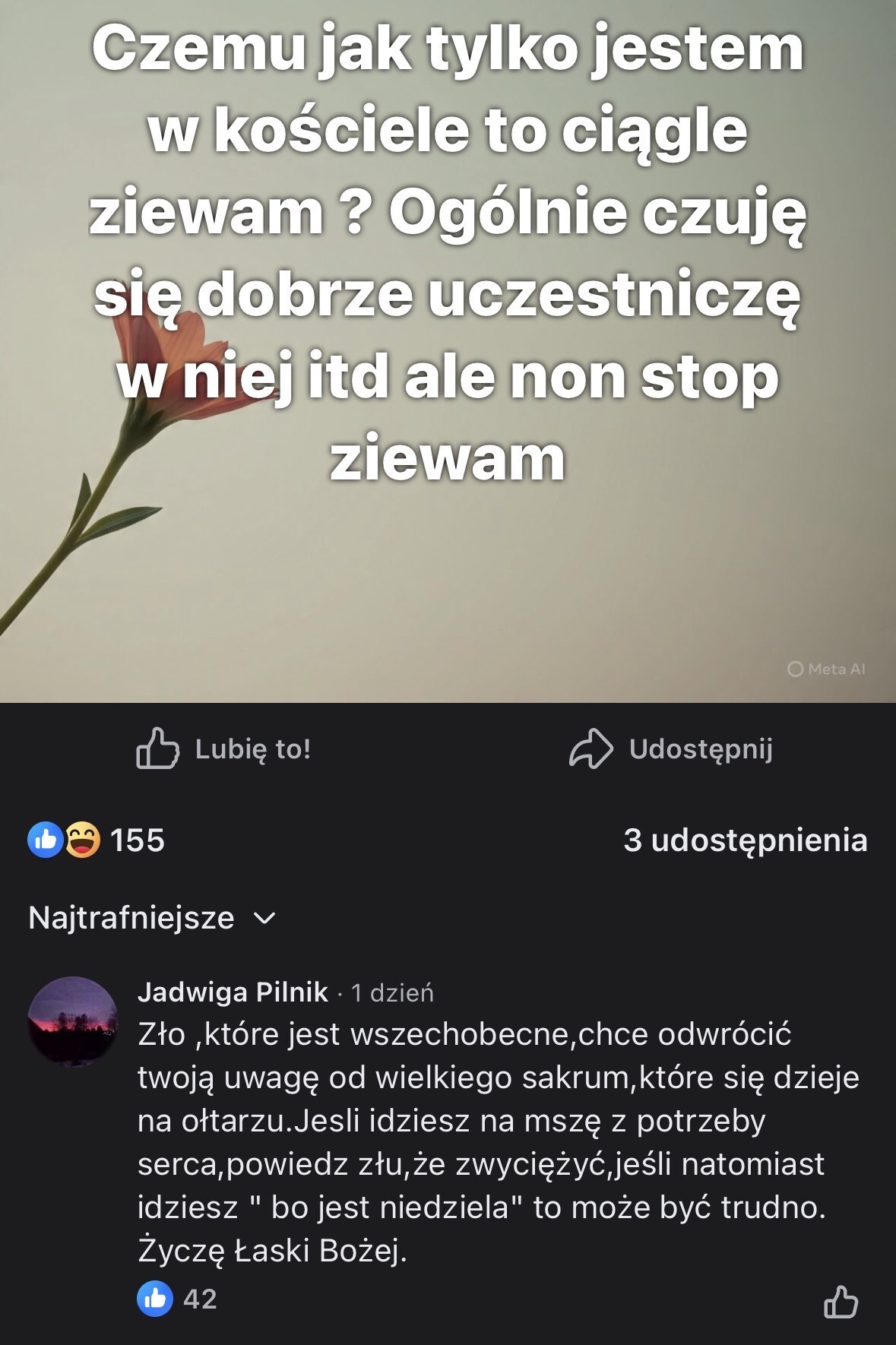Screen dimensions: 896x1345
Task: Share the post via Udostępnij
Action: pyautogui.click(x=671, y=749)
